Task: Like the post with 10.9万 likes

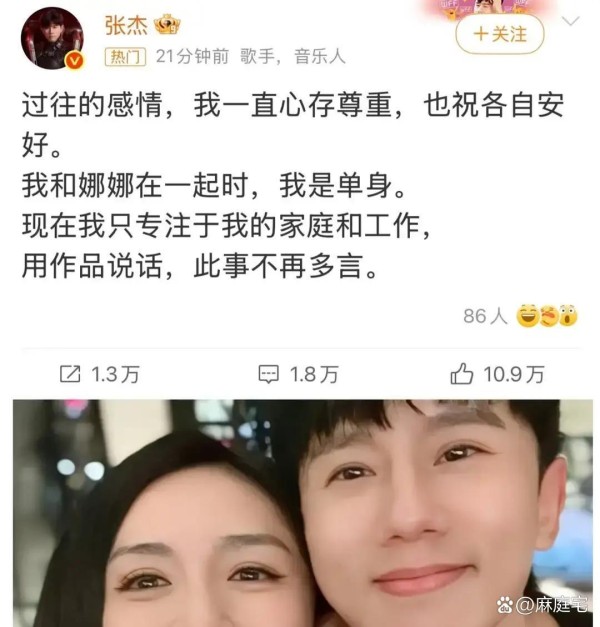Action: pos(497,374)
